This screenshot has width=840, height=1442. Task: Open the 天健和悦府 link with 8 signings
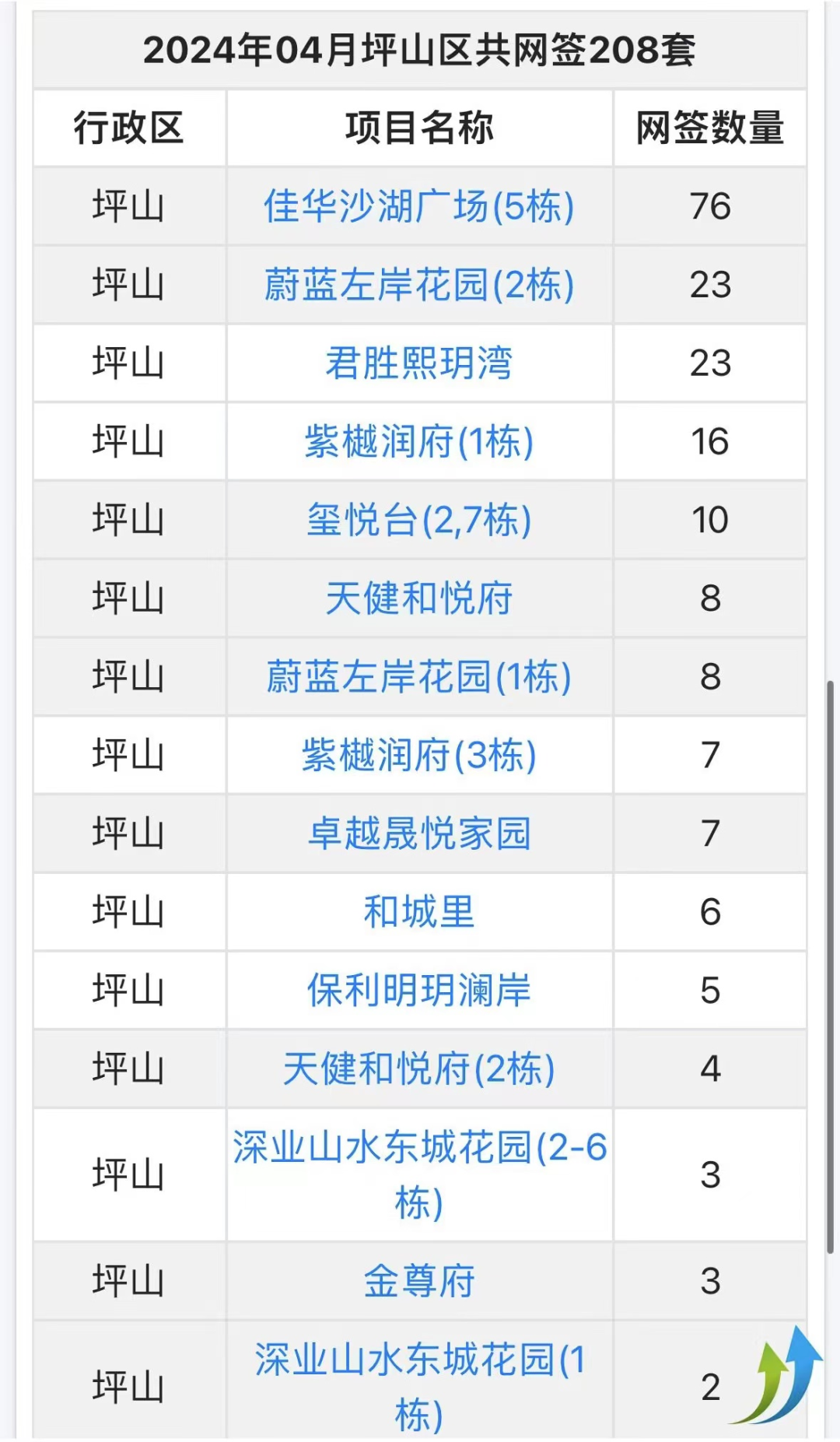pos(419,598)
